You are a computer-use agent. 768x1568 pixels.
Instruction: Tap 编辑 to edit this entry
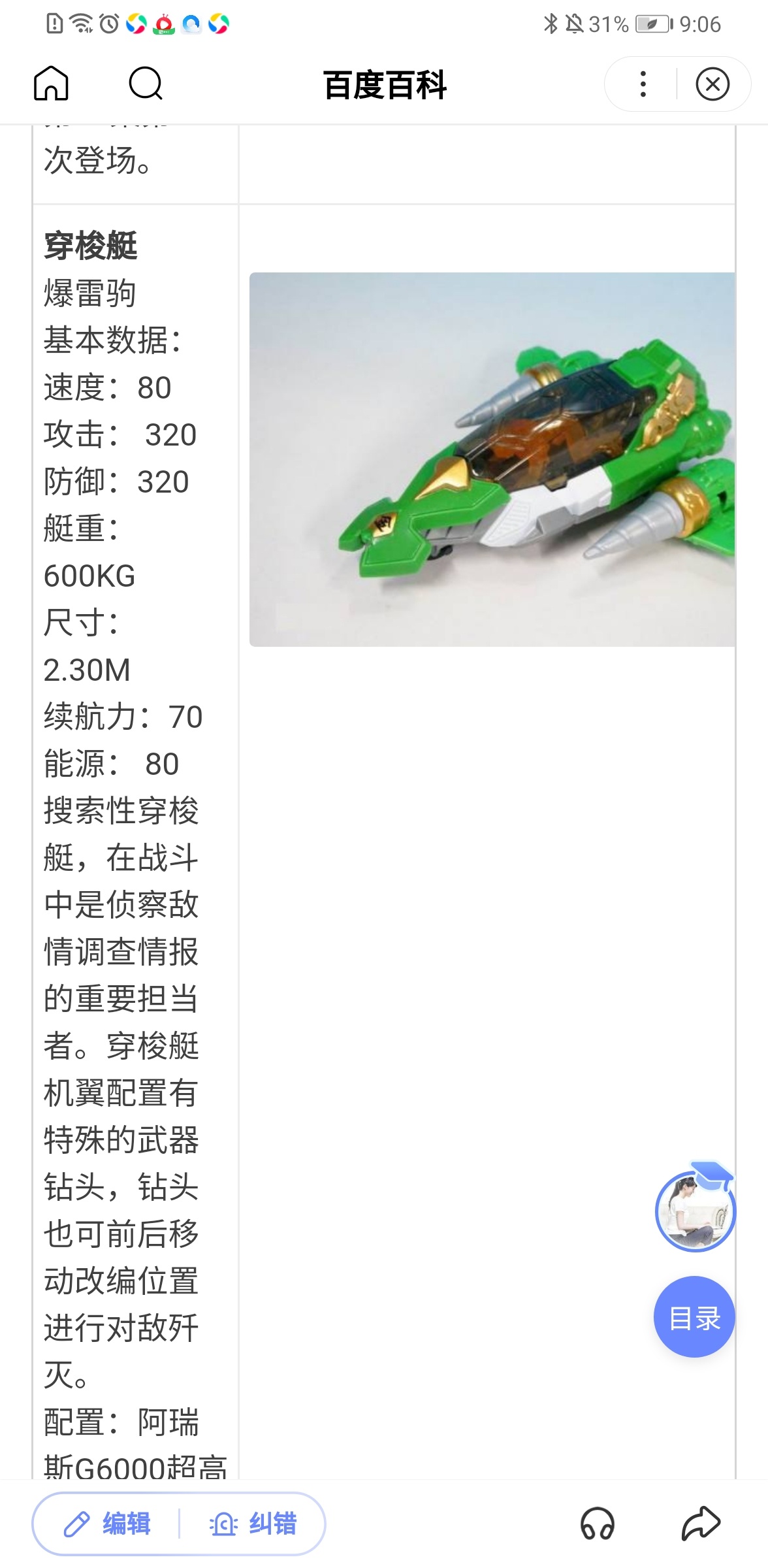[108, 1524]
